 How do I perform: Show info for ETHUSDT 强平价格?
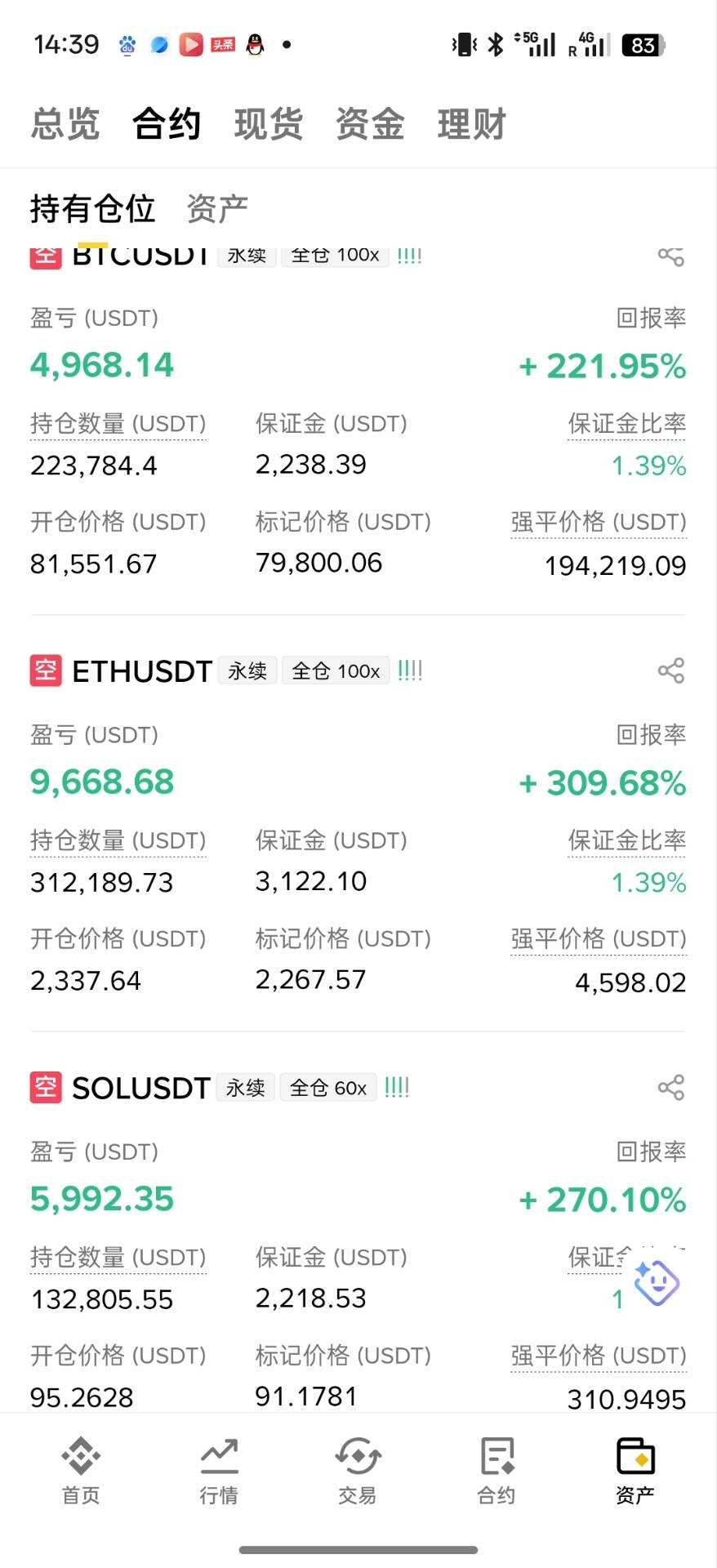(x=599, y=939)
